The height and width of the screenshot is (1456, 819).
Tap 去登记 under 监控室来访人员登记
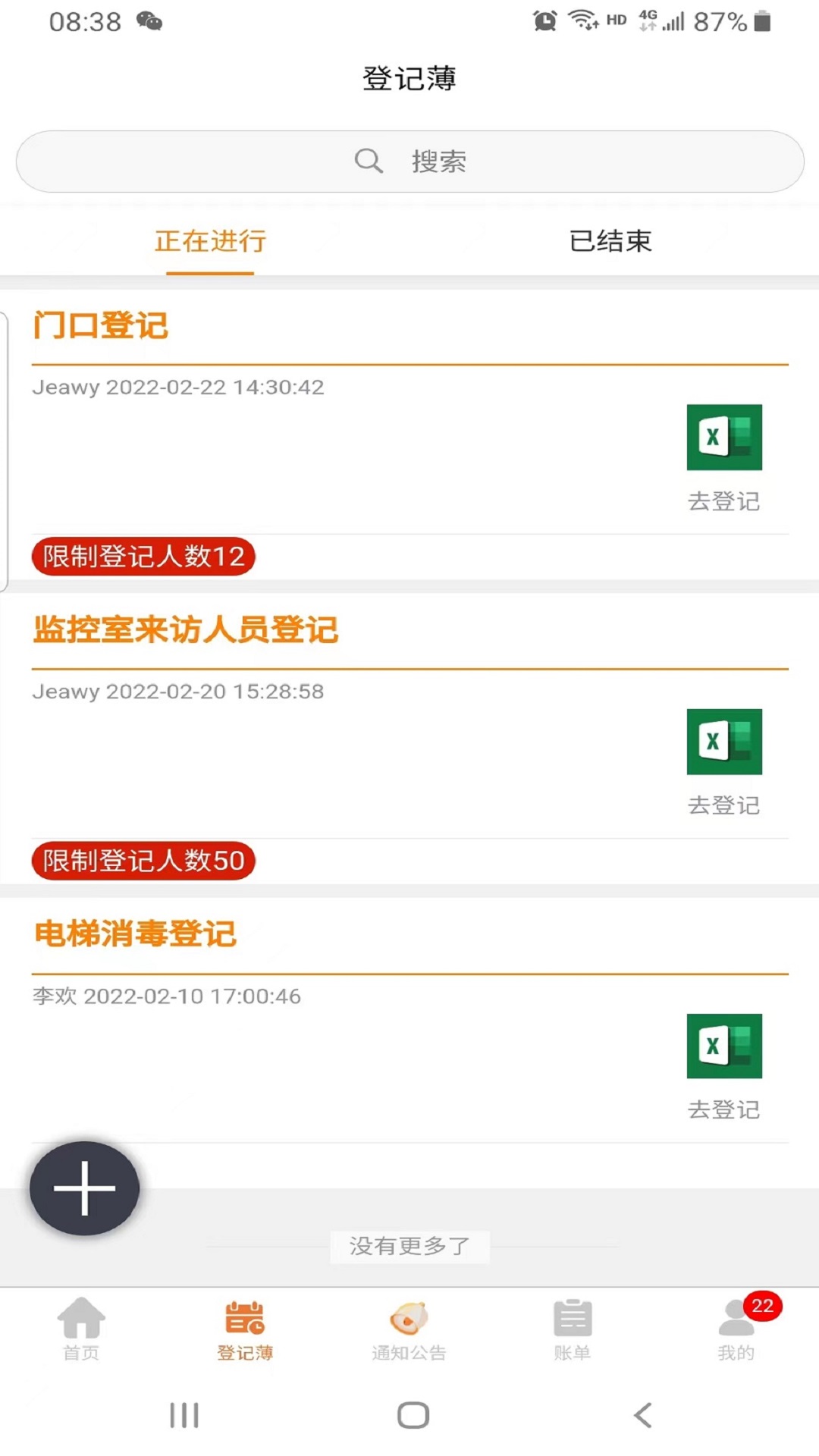(723, 805)
